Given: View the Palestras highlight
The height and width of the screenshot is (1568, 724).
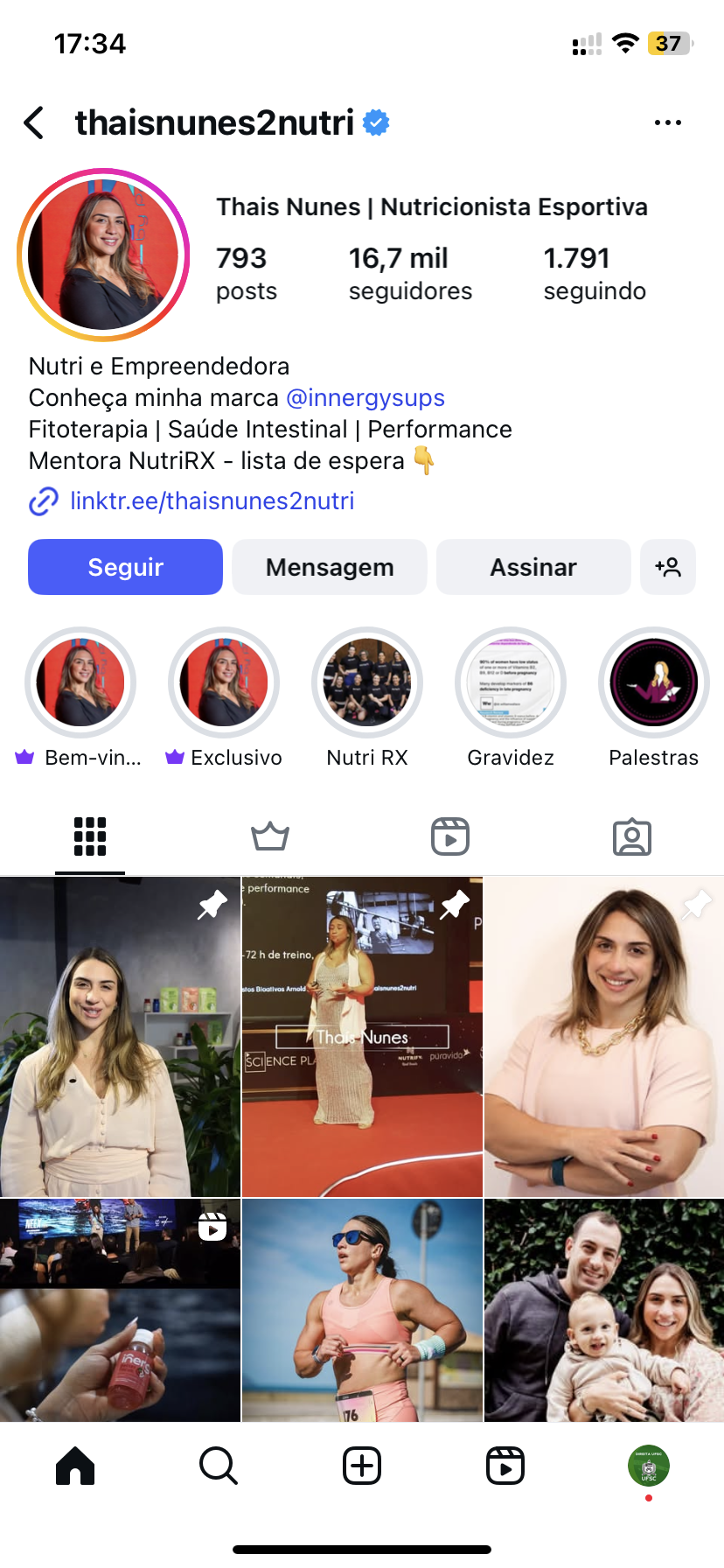Looking at the screenshot, I should 654,682.
